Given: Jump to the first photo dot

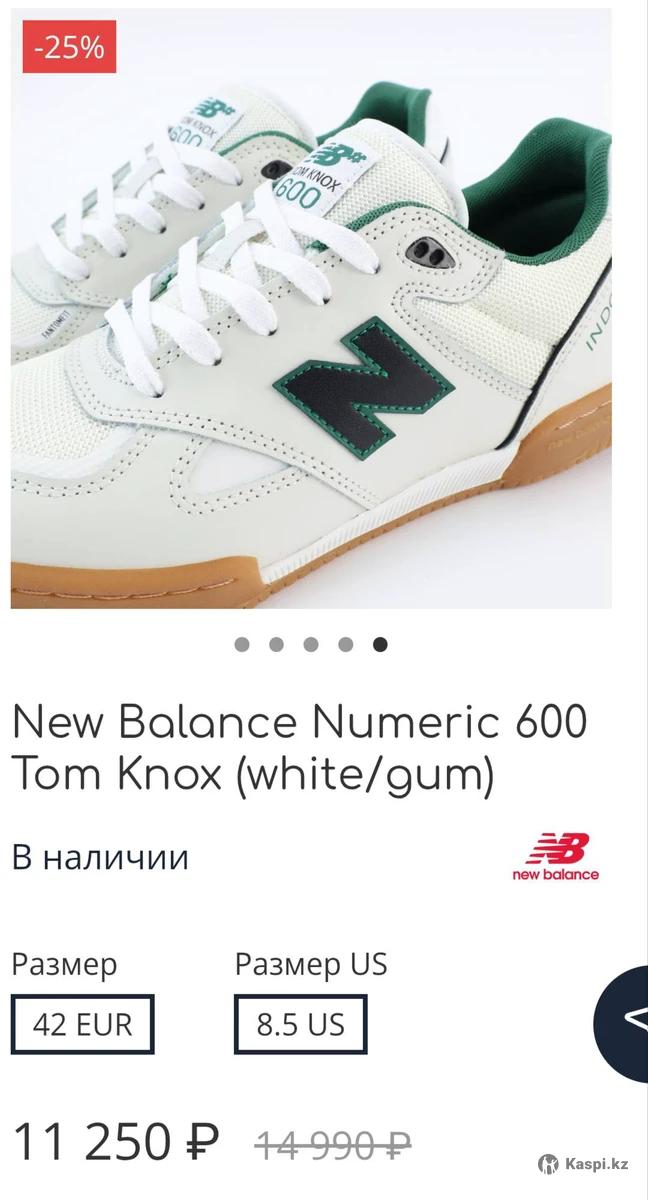Looking at the screenshot, I should (242, 644).
